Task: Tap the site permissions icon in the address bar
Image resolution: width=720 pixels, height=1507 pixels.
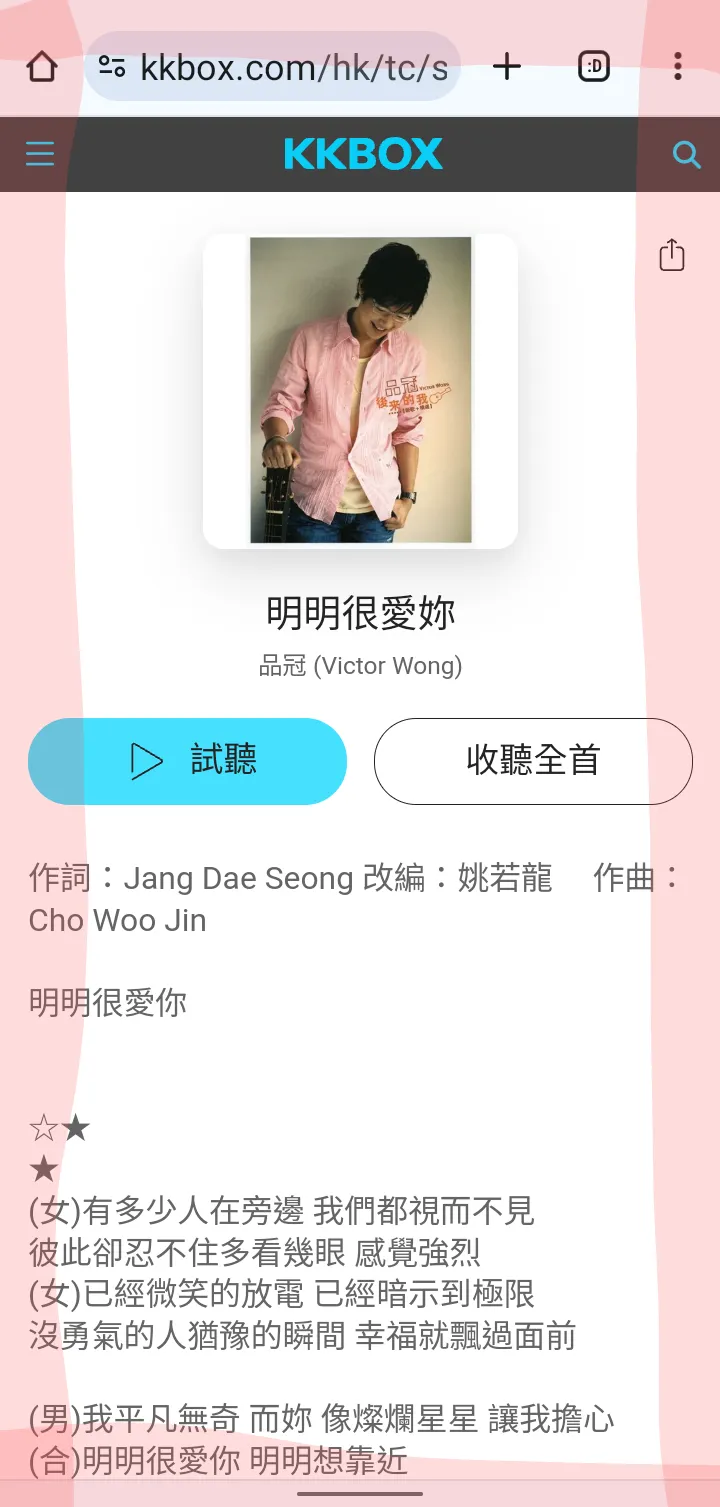Action: pyautogui.click(x=113, y=66)
